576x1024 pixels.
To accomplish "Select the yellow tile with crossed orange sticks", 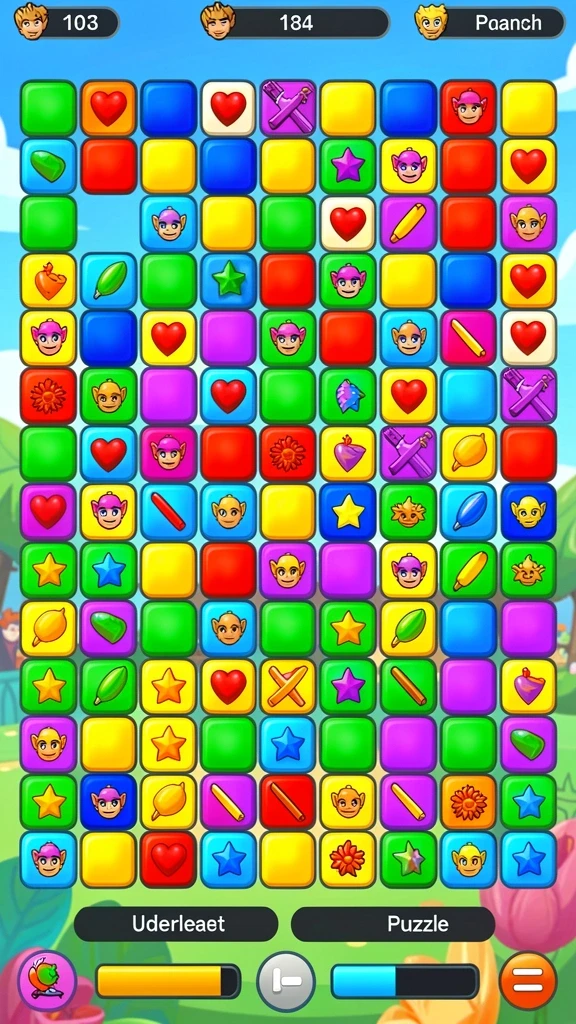I will [288, 686].
